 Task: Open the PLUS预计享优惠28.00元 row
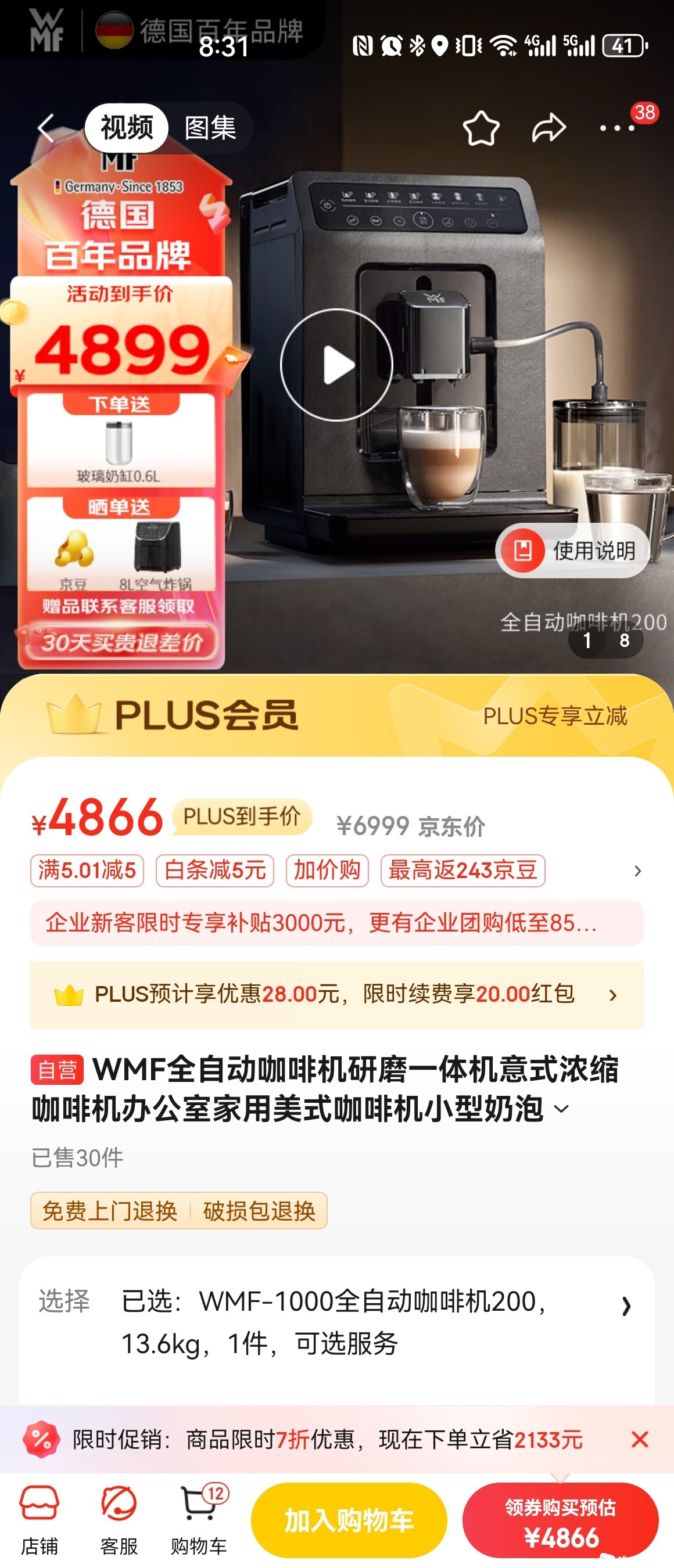pos(336,995)
